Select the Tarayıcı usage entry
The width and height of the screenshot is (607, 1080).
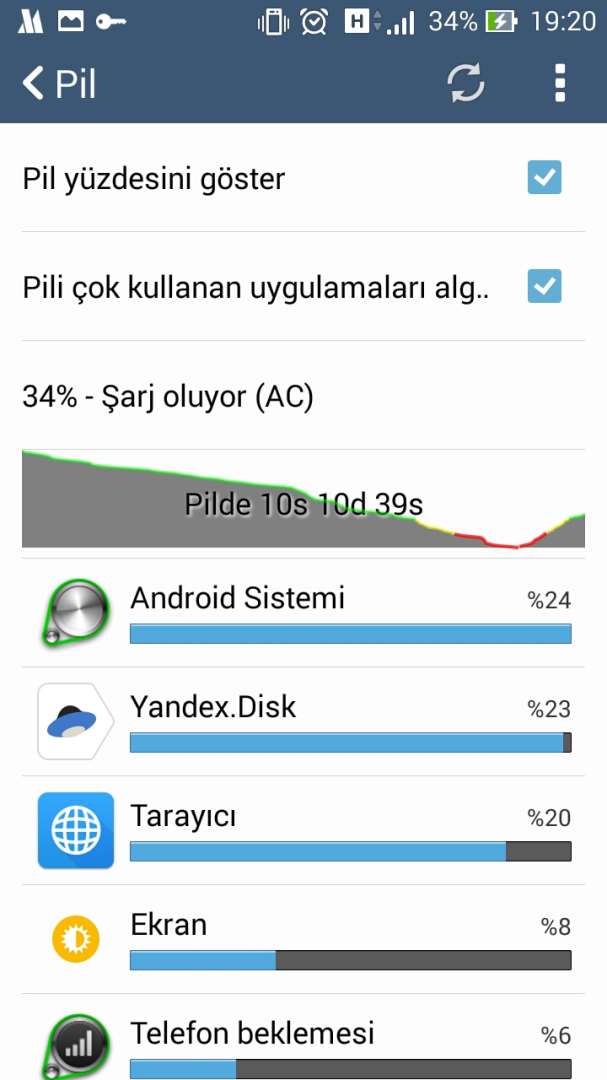(x=303, y=830)
